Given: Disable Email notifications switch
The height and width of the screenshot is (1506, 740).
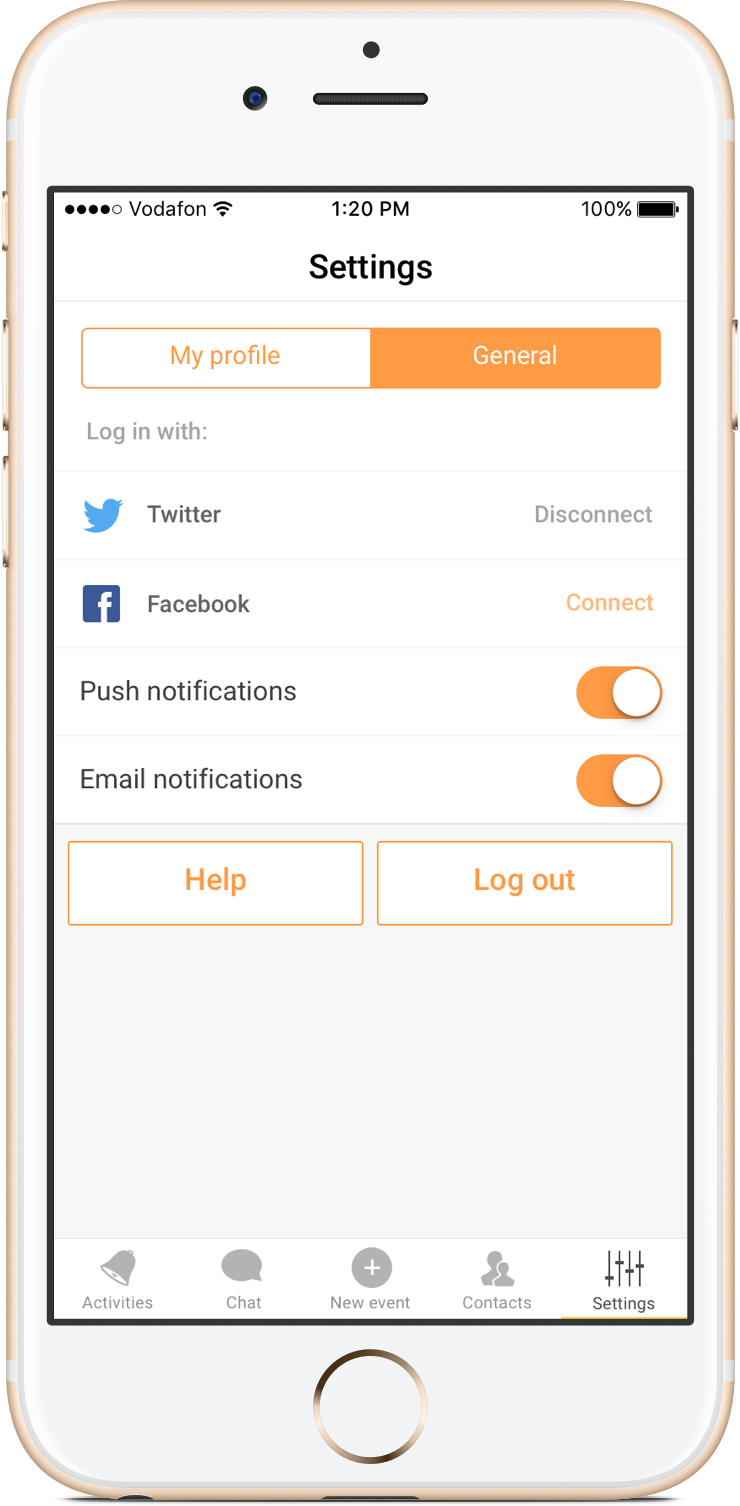Looking at the screenshot, I should 619,781.
